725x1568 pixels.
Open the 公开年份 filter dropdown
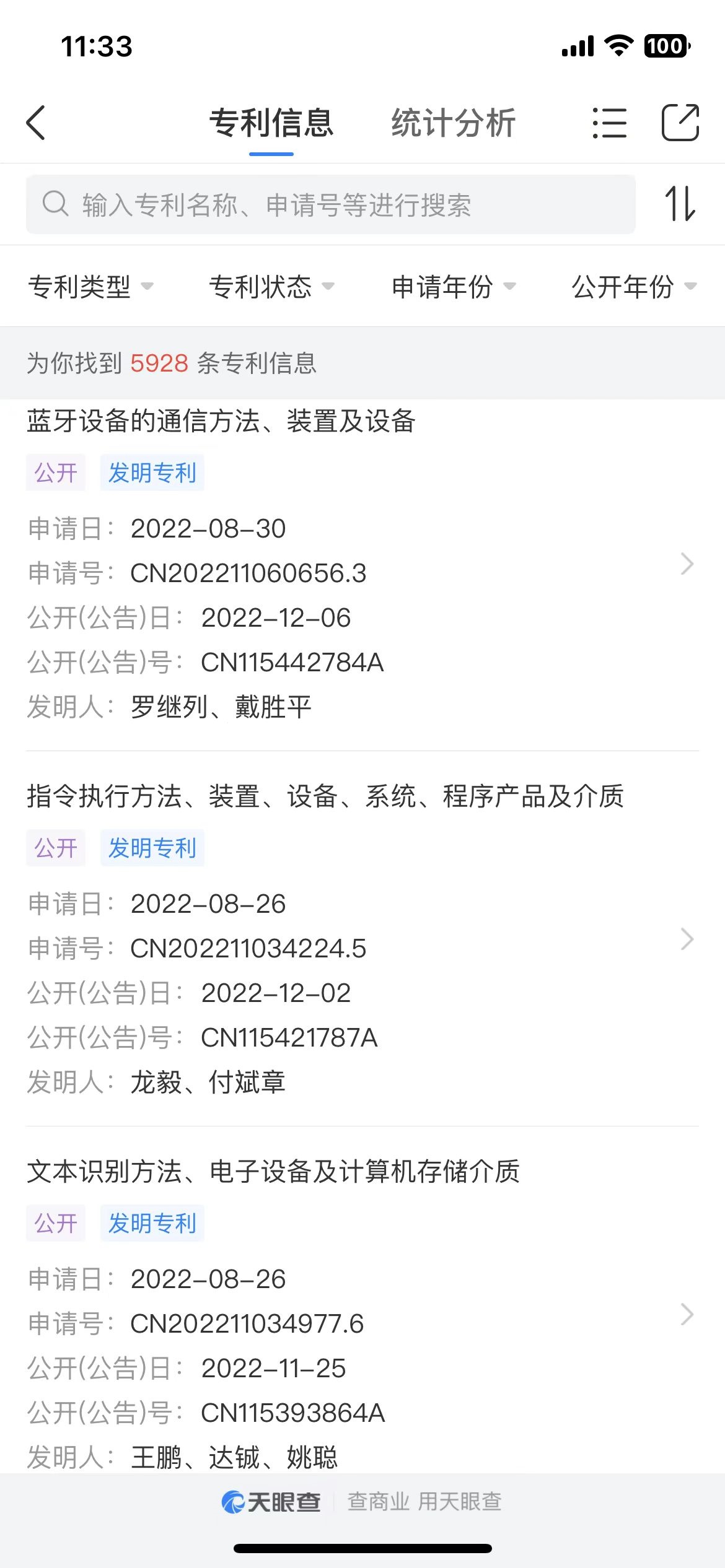tap(635, 286)
